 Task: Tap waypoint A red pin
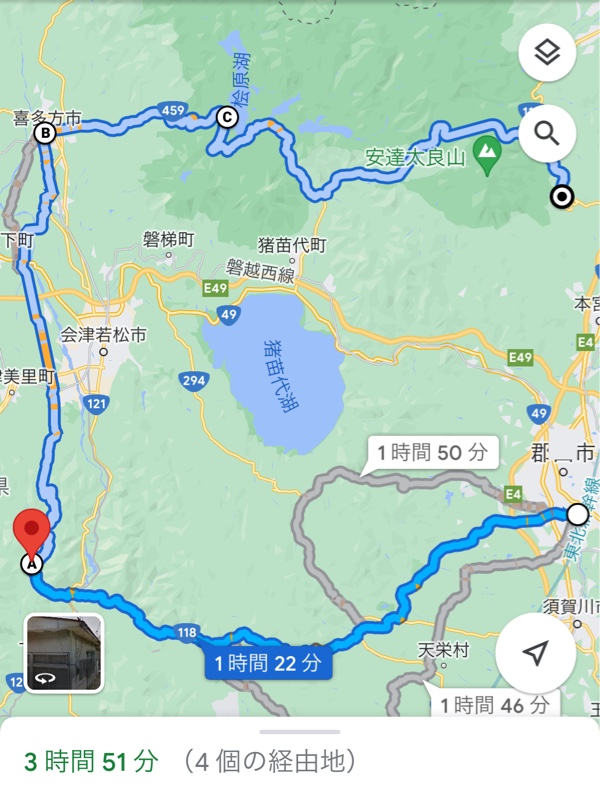pyautogui.click(x=33, y=532)
